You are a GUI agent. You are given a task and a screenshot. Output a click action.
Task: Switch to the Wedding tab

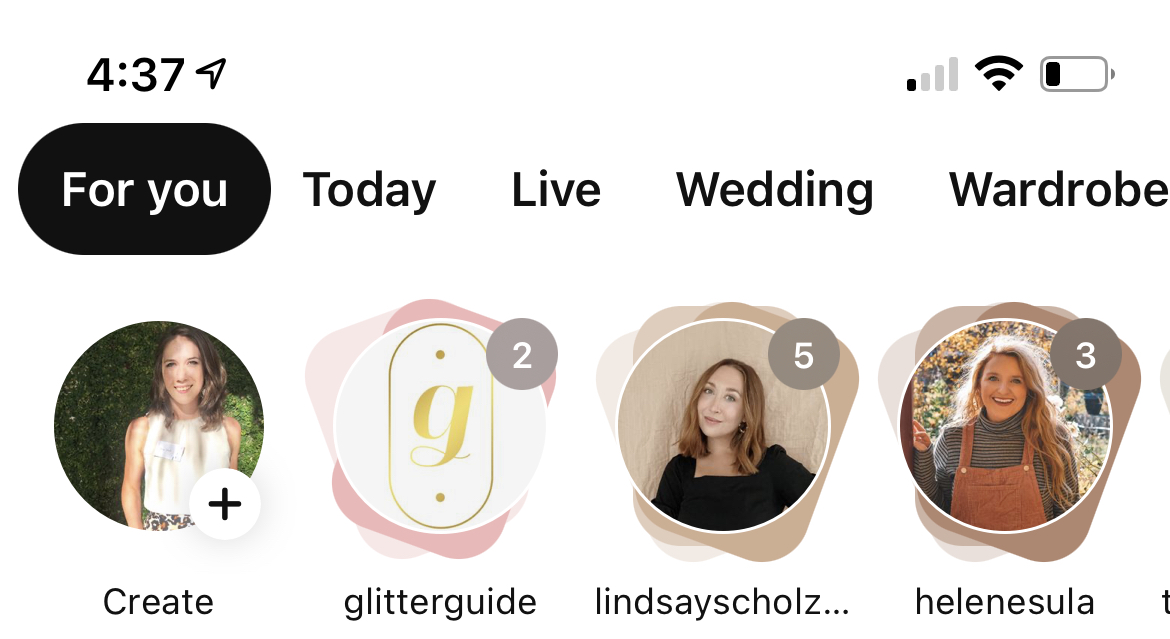pyautogui.click(x=775, y=190)
